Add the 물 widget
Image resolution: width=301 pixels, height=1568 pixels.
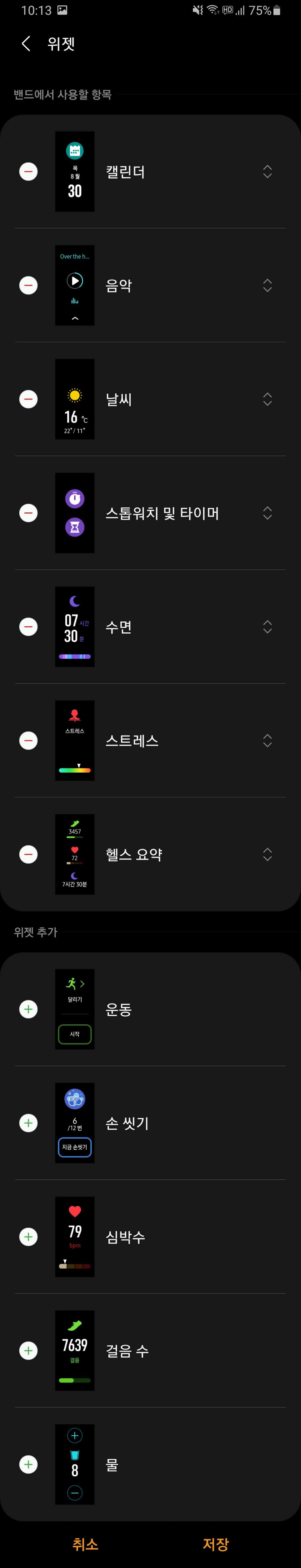28,1464
